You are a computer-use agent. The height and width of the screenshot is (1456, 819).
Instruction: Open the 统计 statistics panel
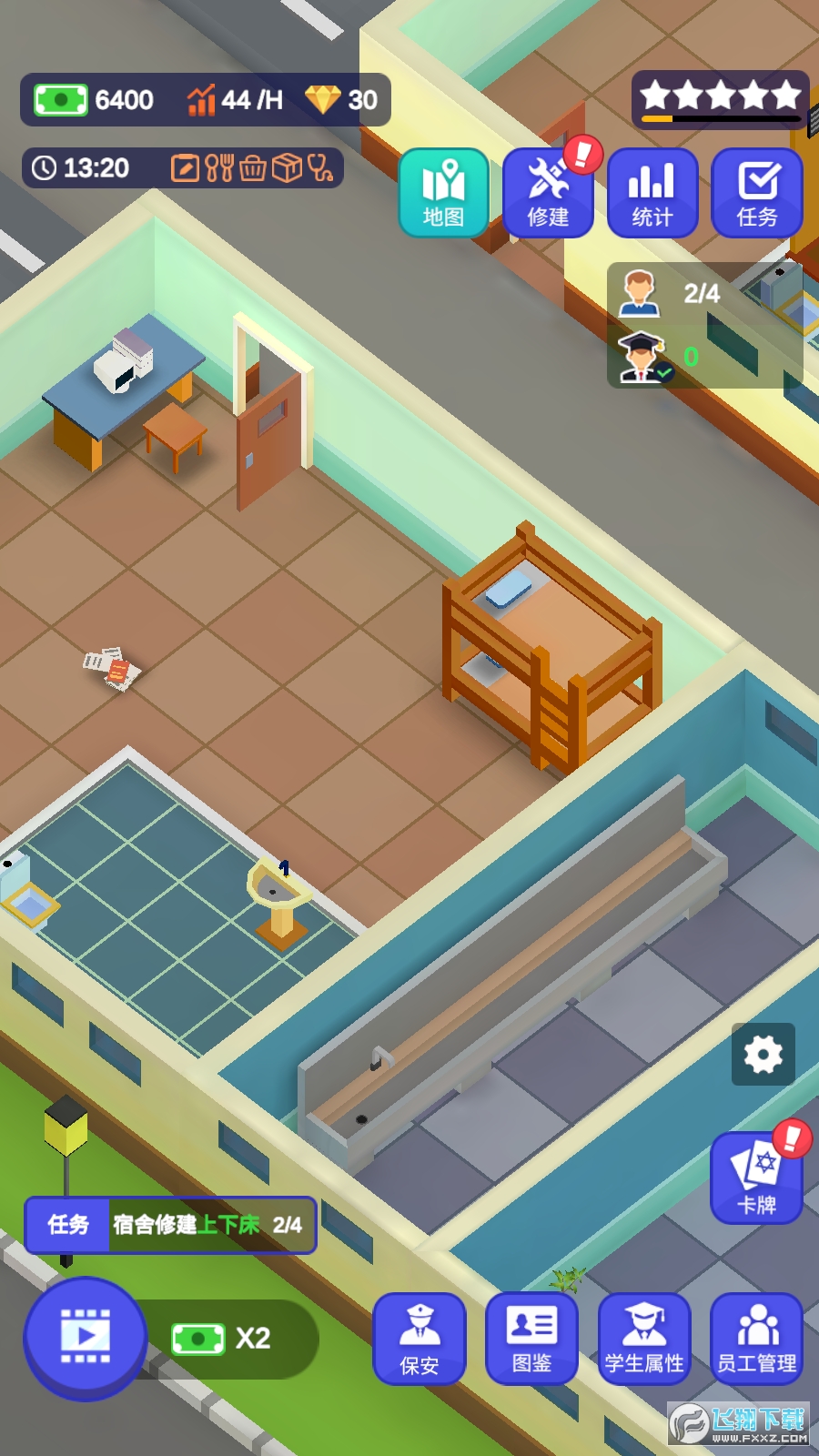click(652, 193)
